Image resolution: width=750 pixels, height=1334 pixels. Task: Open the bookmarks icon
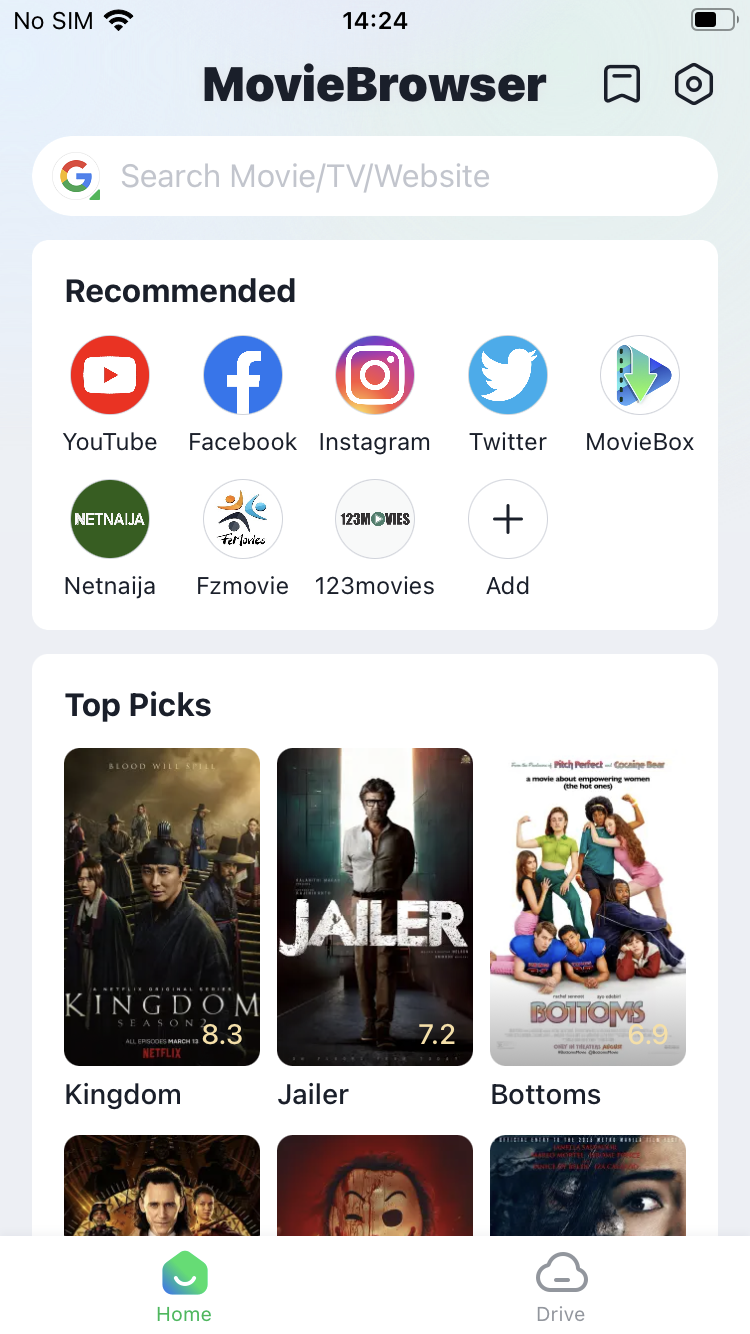pyautogui.click(x=622, y=85)
